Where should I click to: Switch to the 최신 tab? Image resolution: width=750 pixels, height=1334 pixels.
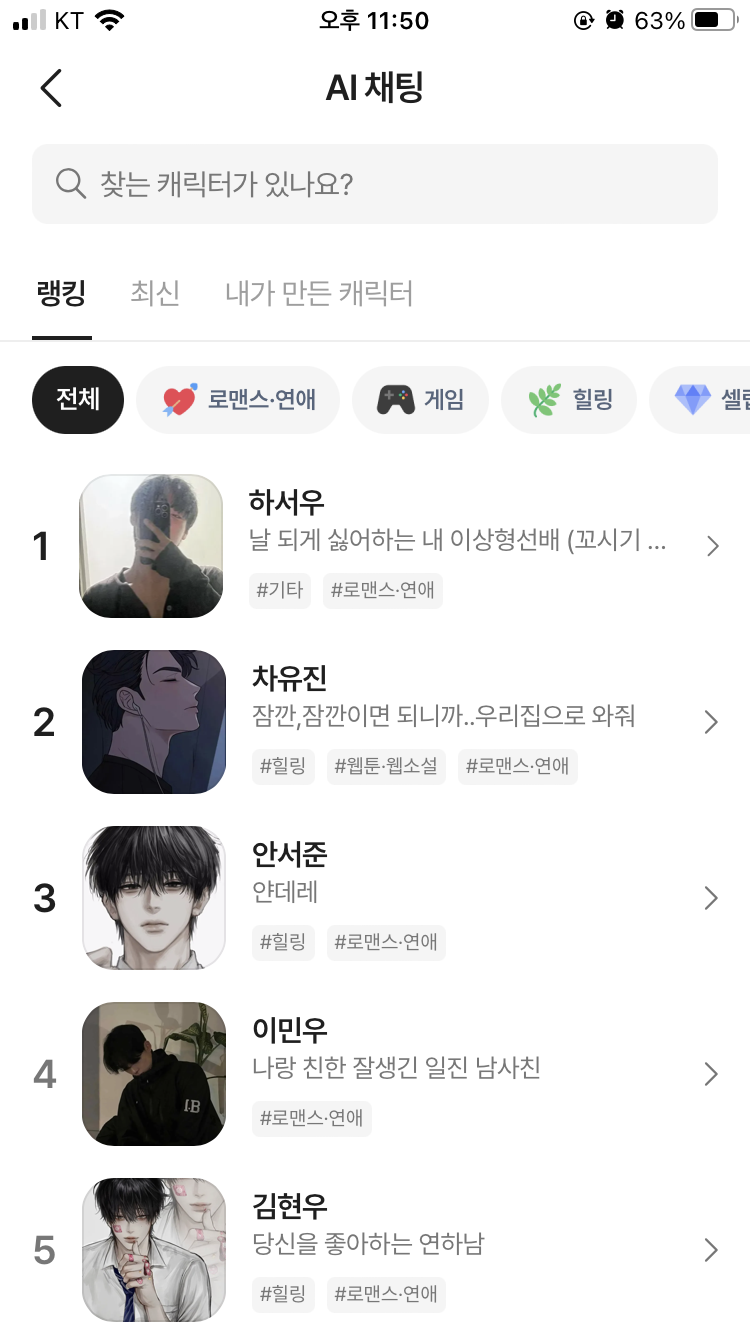pos(155,294)
